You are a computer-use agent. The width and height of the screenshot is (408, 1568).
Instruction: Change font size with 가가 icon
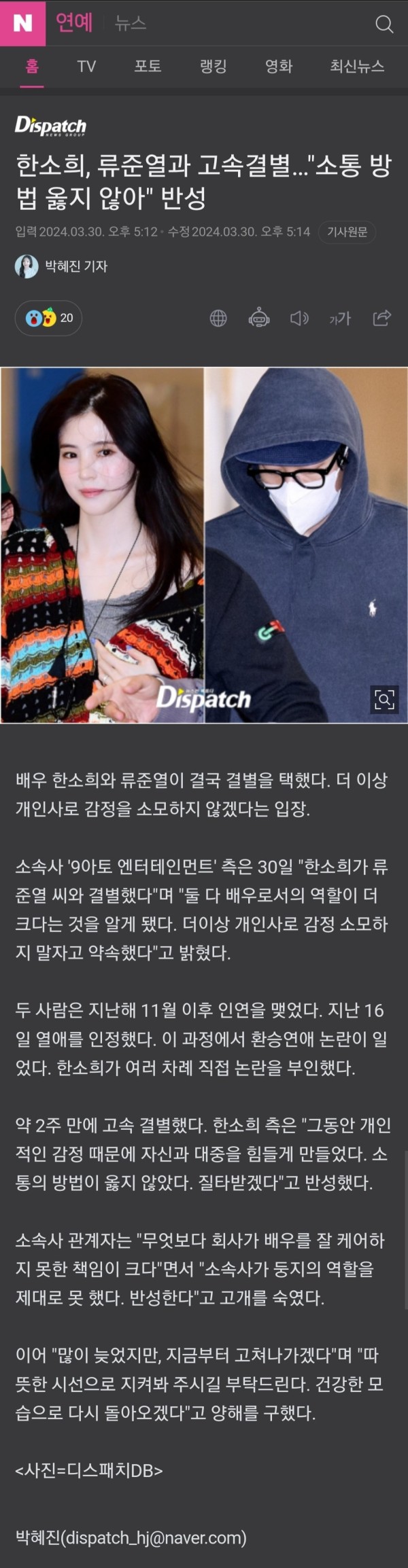(340, 318)
